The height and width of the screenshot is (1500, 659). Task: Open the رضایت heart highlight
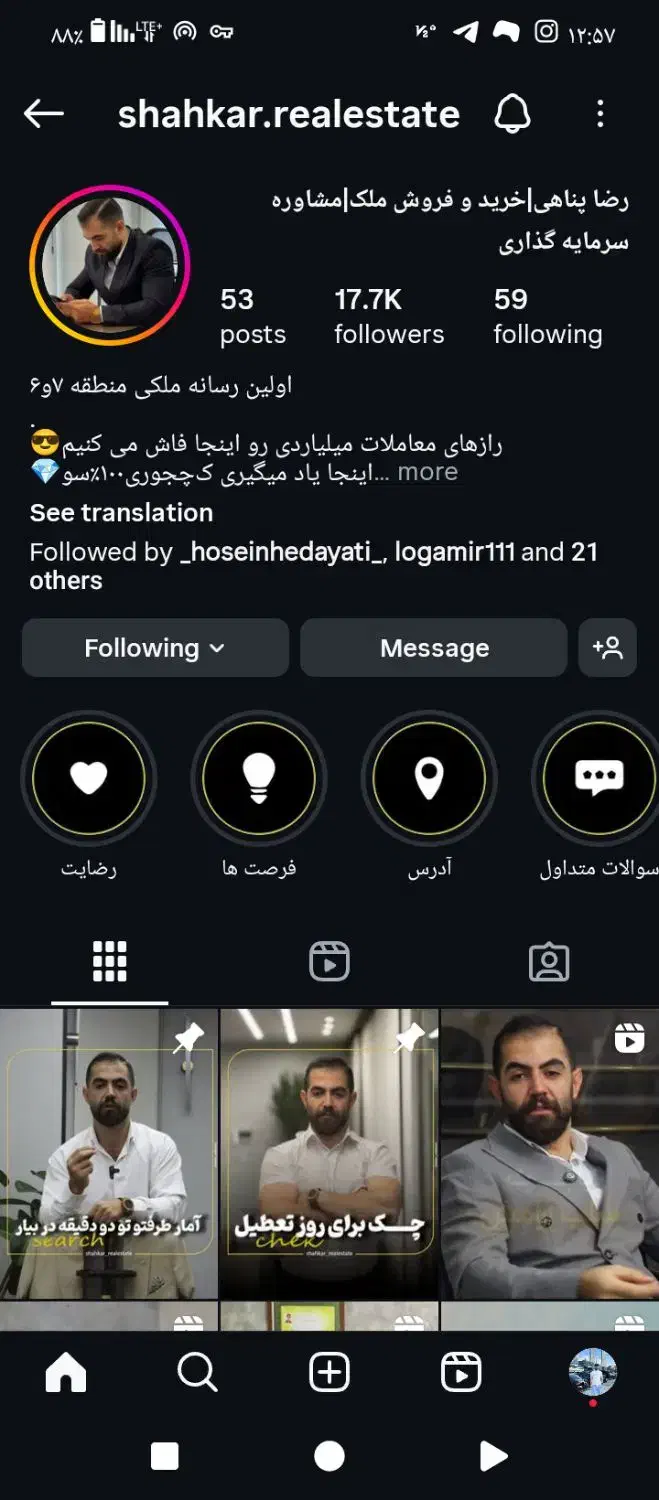89,778
